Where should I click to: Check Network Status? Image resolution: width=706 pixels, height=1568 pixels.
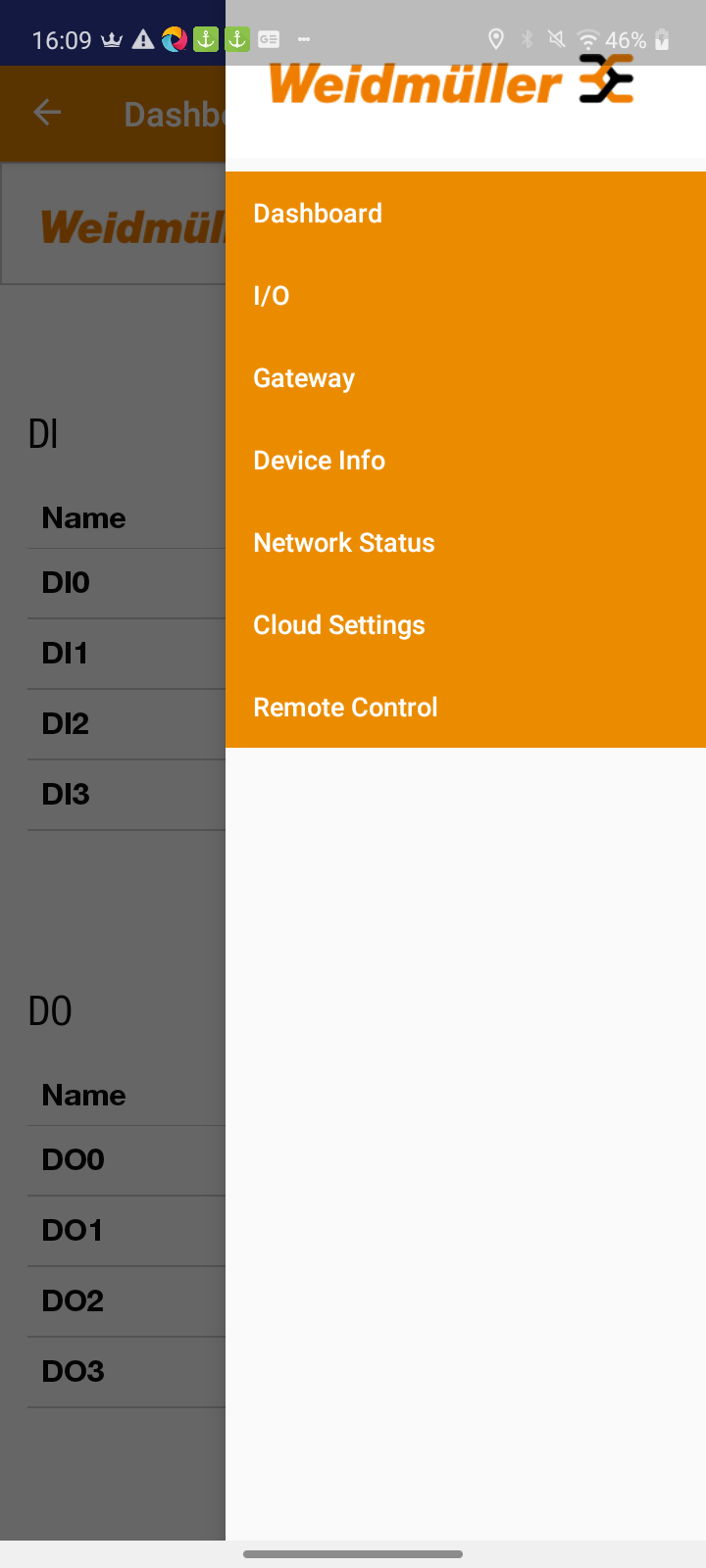[343, 543]
